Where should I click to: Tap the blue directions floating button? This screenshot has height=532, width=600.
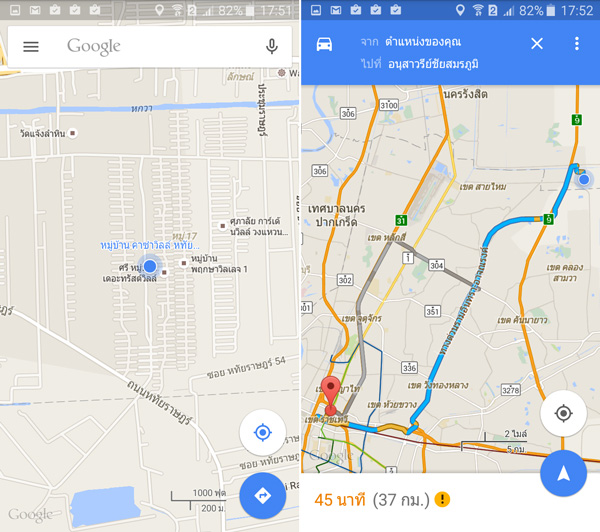[x=263, y=496]
